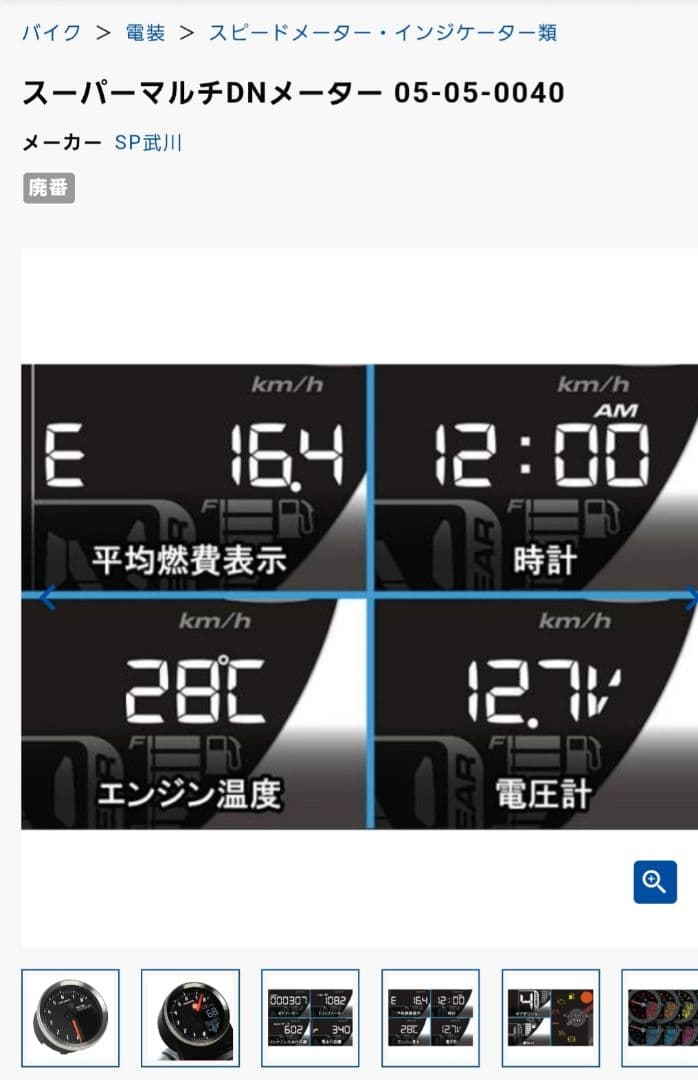This screenshot has width=698, height=1080.
Task: Select the fourth thumbnail with the clock display
Action: (430, 1018)
